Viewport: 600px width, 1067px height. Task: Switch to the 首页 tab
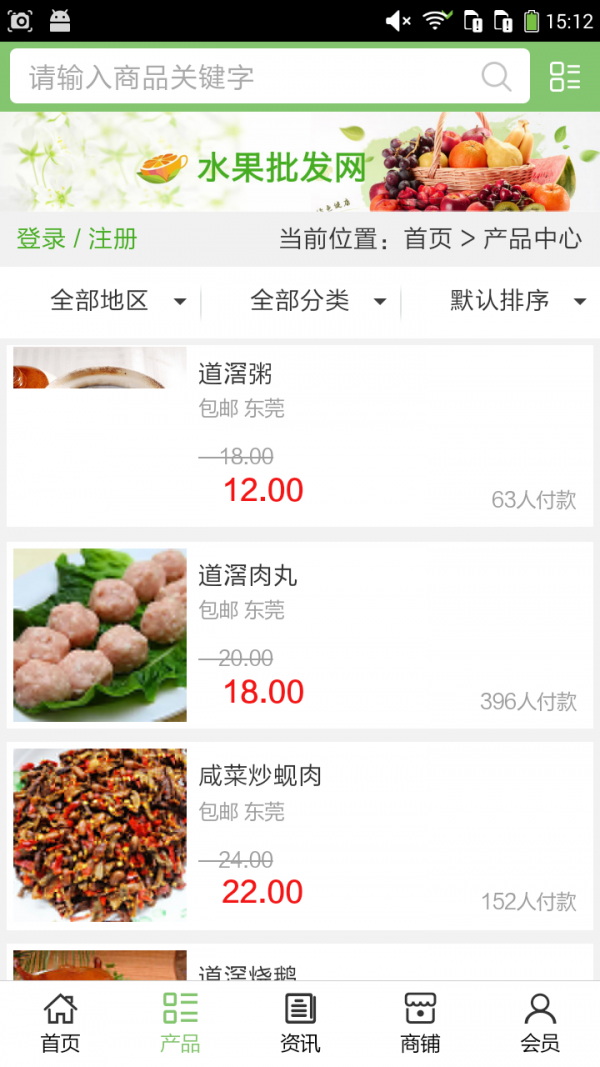(x=60, y=1023)
